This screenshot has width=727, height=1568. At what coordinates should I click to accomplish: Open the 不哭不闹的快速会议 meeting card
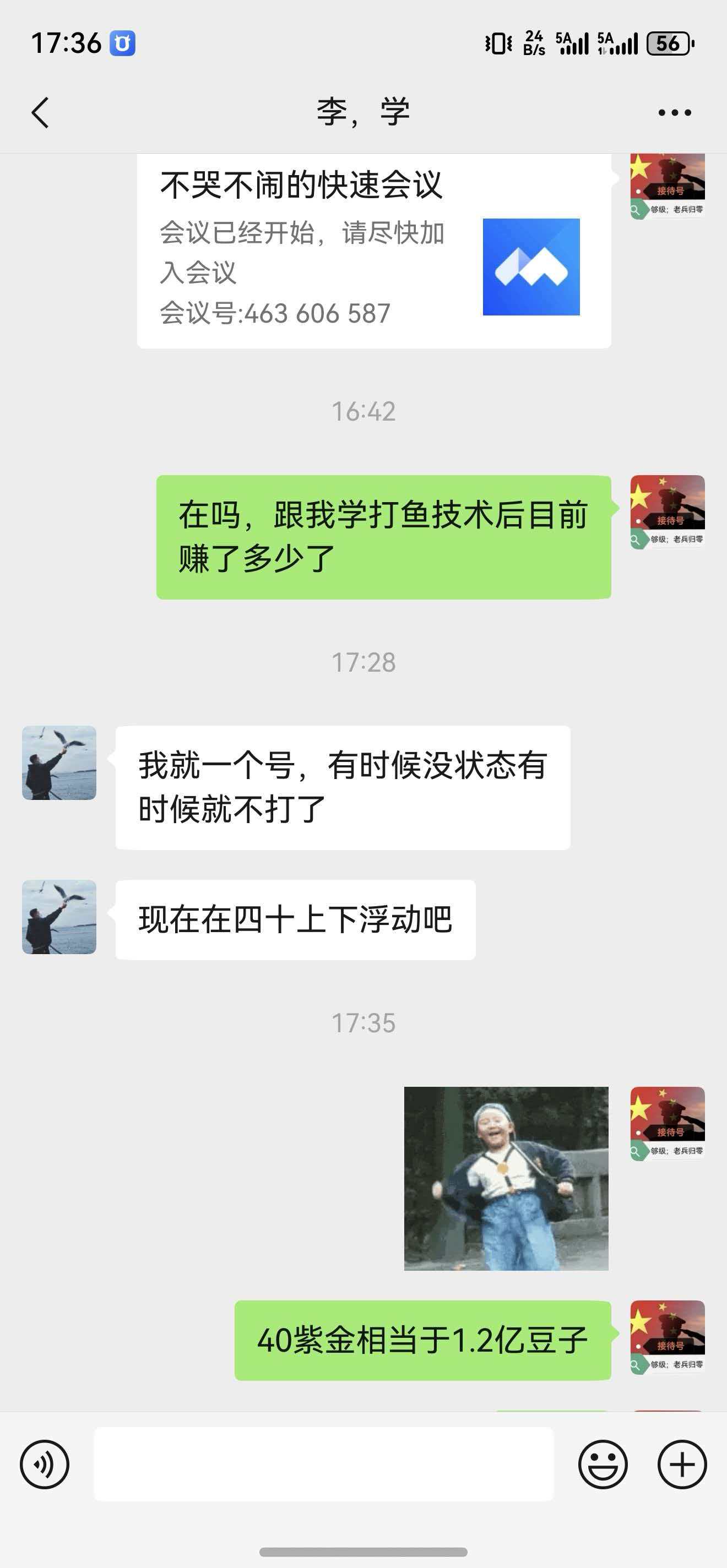click(x=374, y=249)
